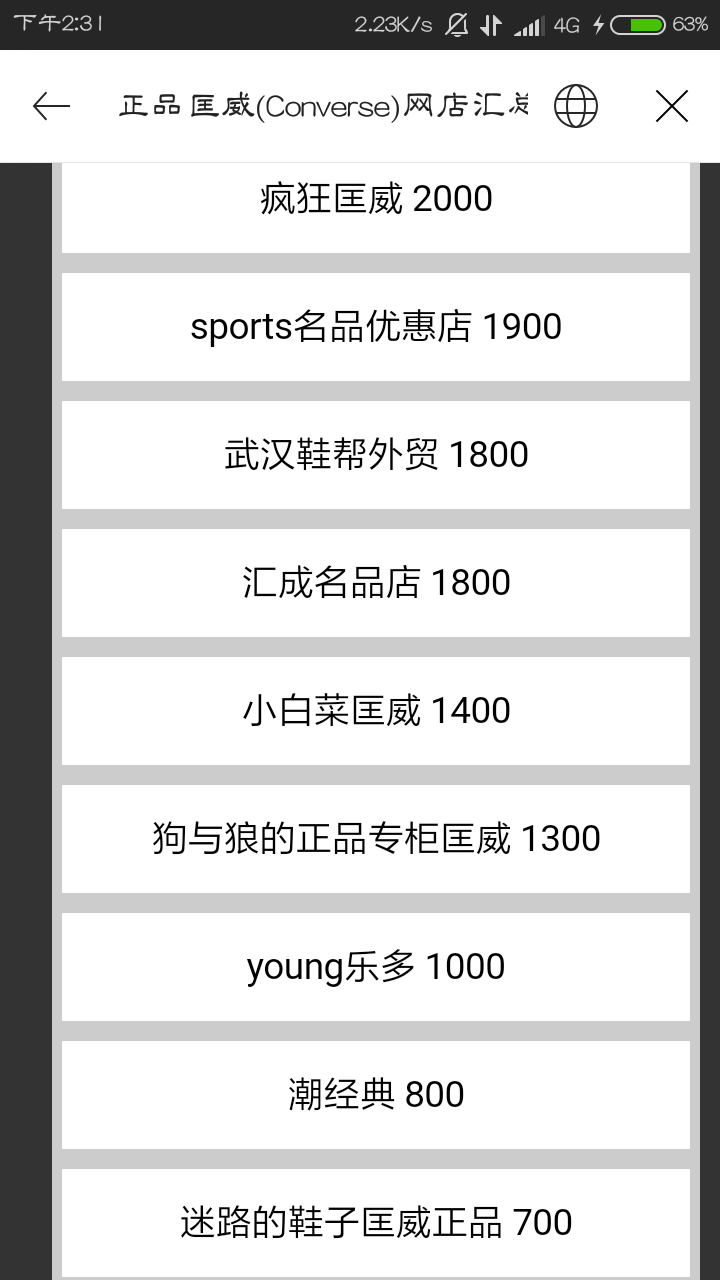Open 迷路的鞋子匡威正品 700
The width and height of the screenshot is (720, 1280).
coord(376,1223)
